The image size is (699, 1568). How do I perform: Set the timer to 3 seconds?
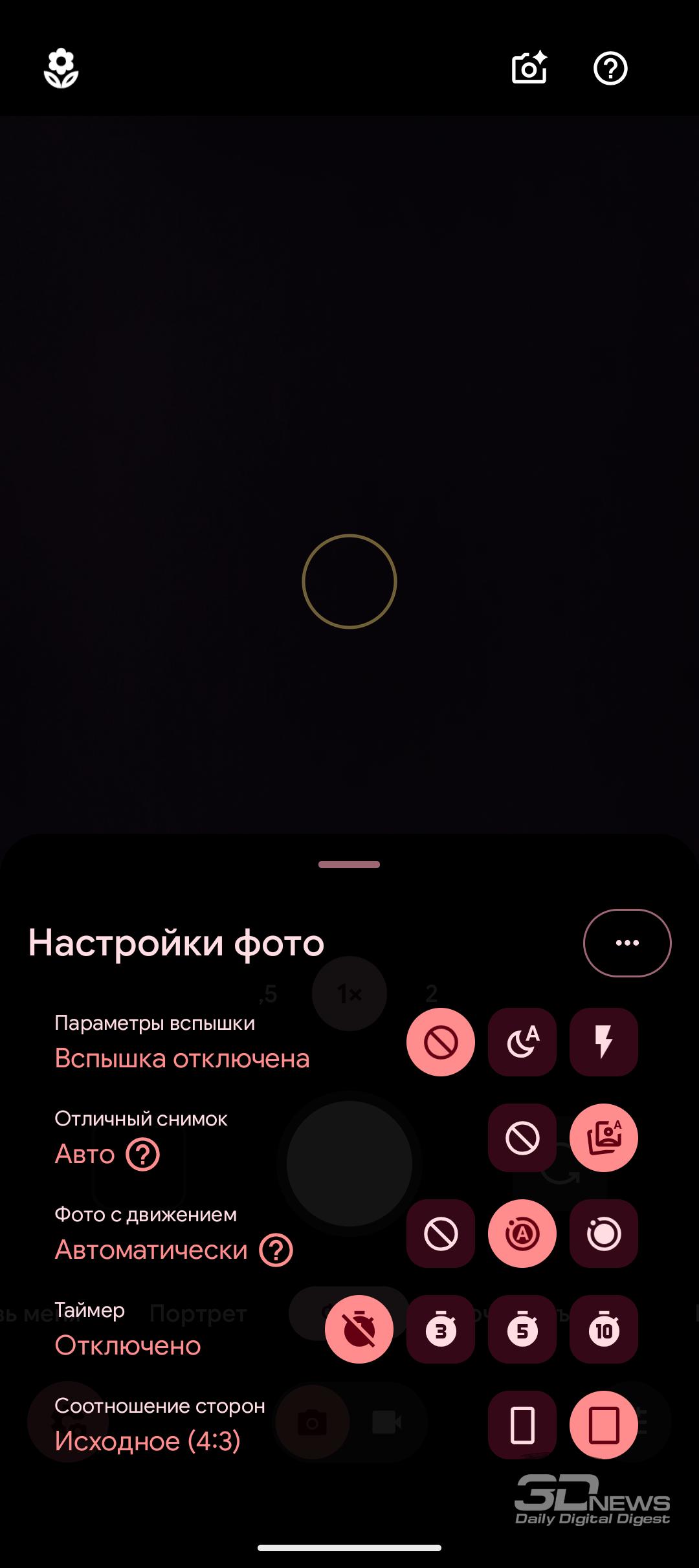pos(441,1329)
